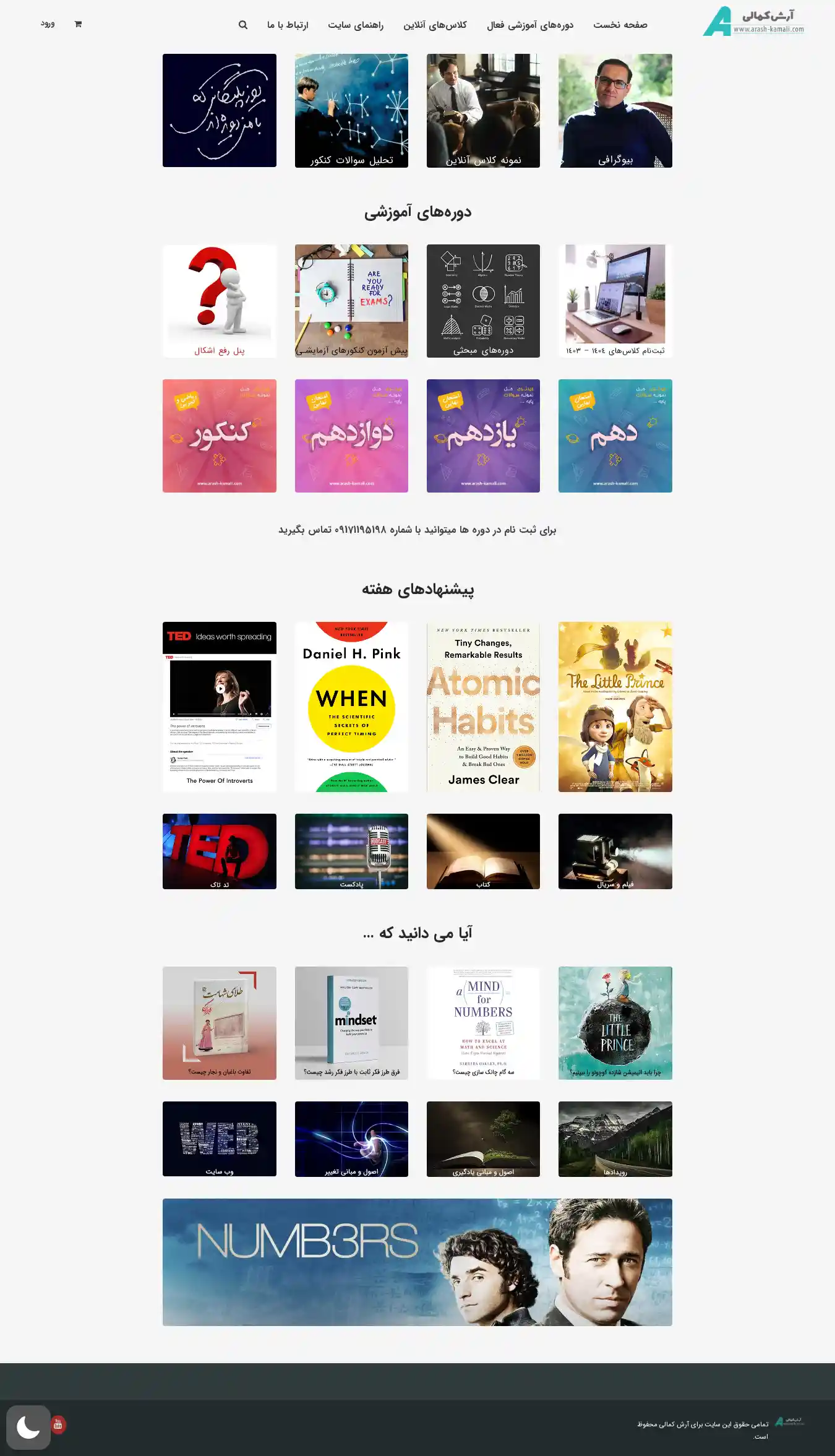This screenshot has height=1456, width=835.
Task: Open the YouTube icon in footer
Action: [58, 1424]
